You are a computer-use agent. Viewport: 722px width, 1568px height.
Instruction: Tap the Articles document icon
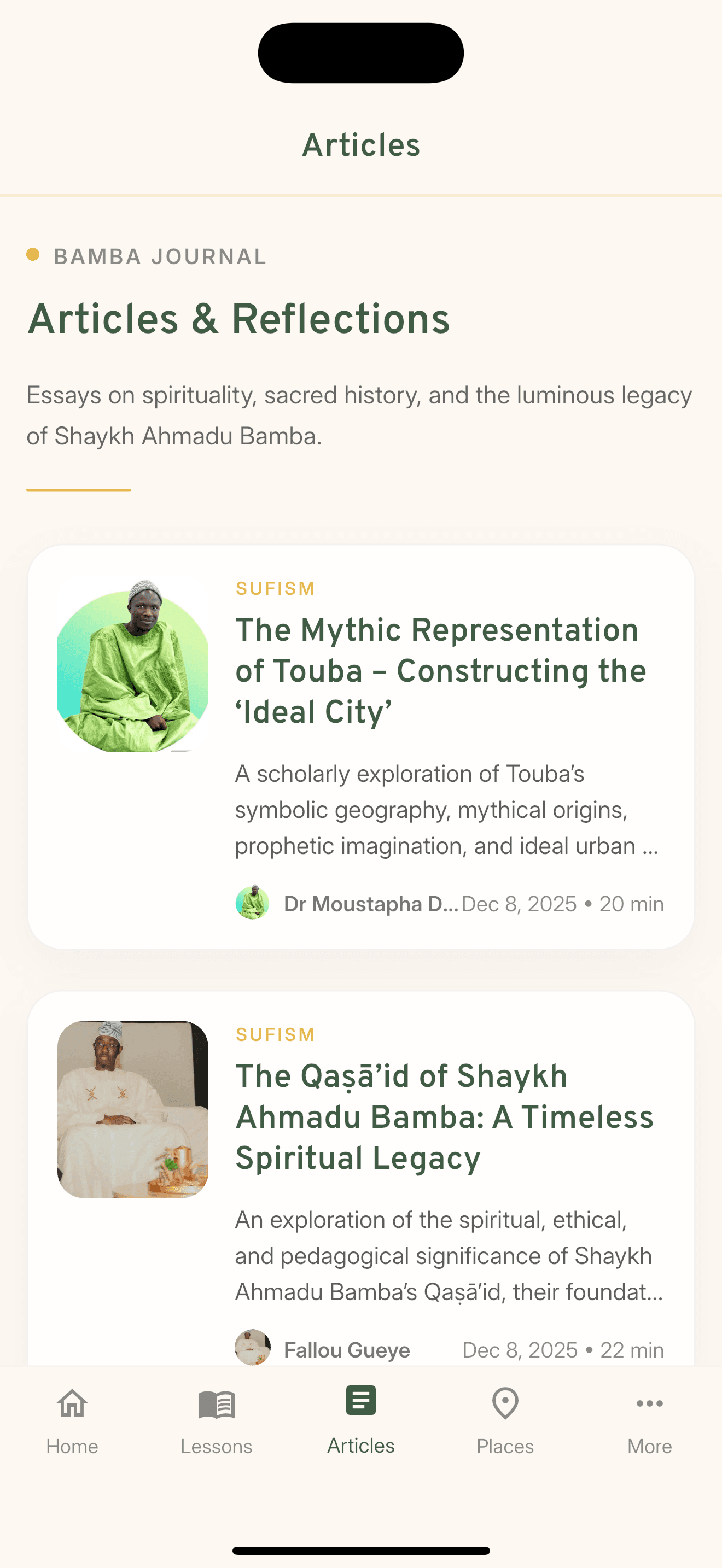(361, 1402)
